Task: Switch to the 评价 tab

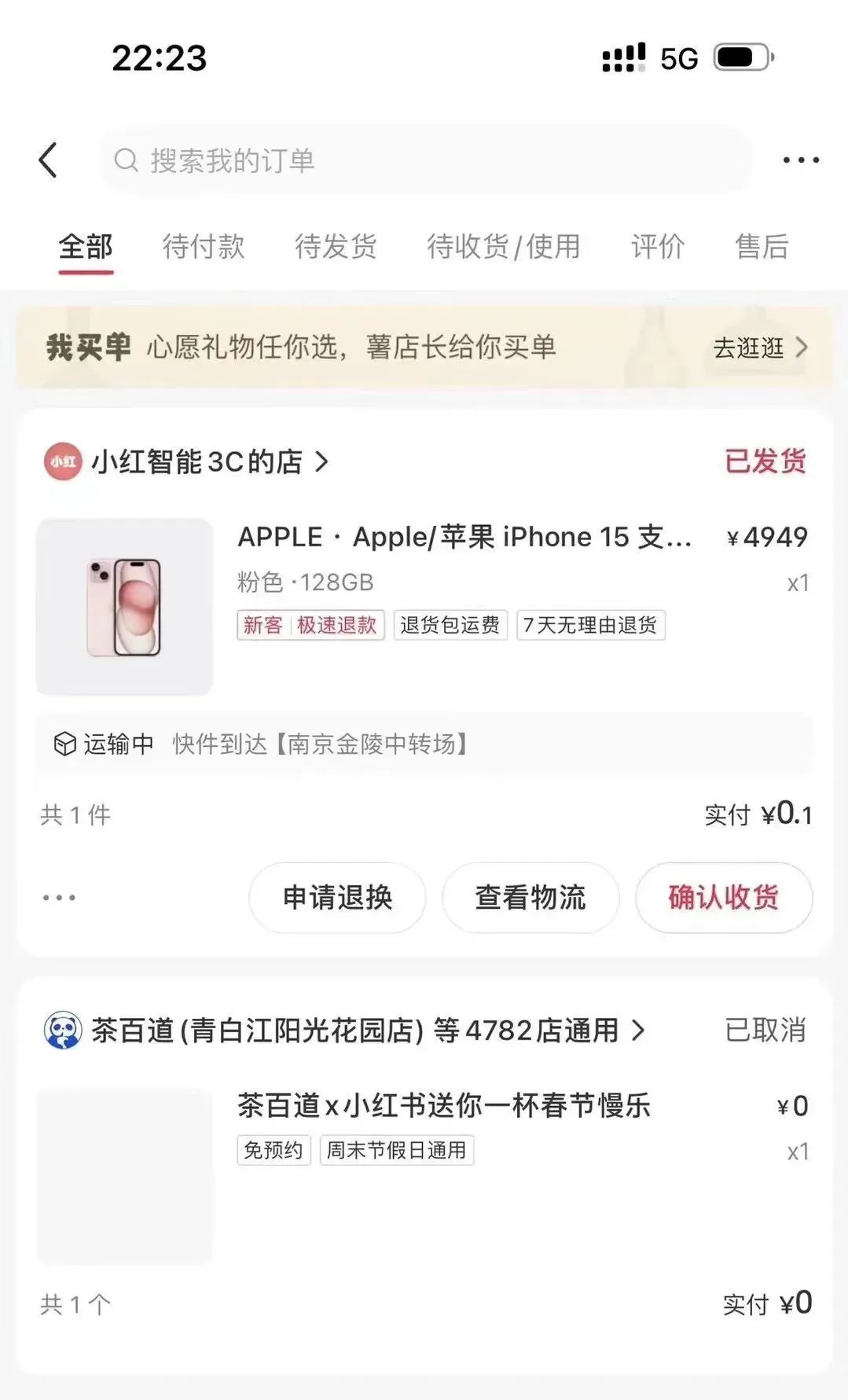Action: [x=658, y=247]
